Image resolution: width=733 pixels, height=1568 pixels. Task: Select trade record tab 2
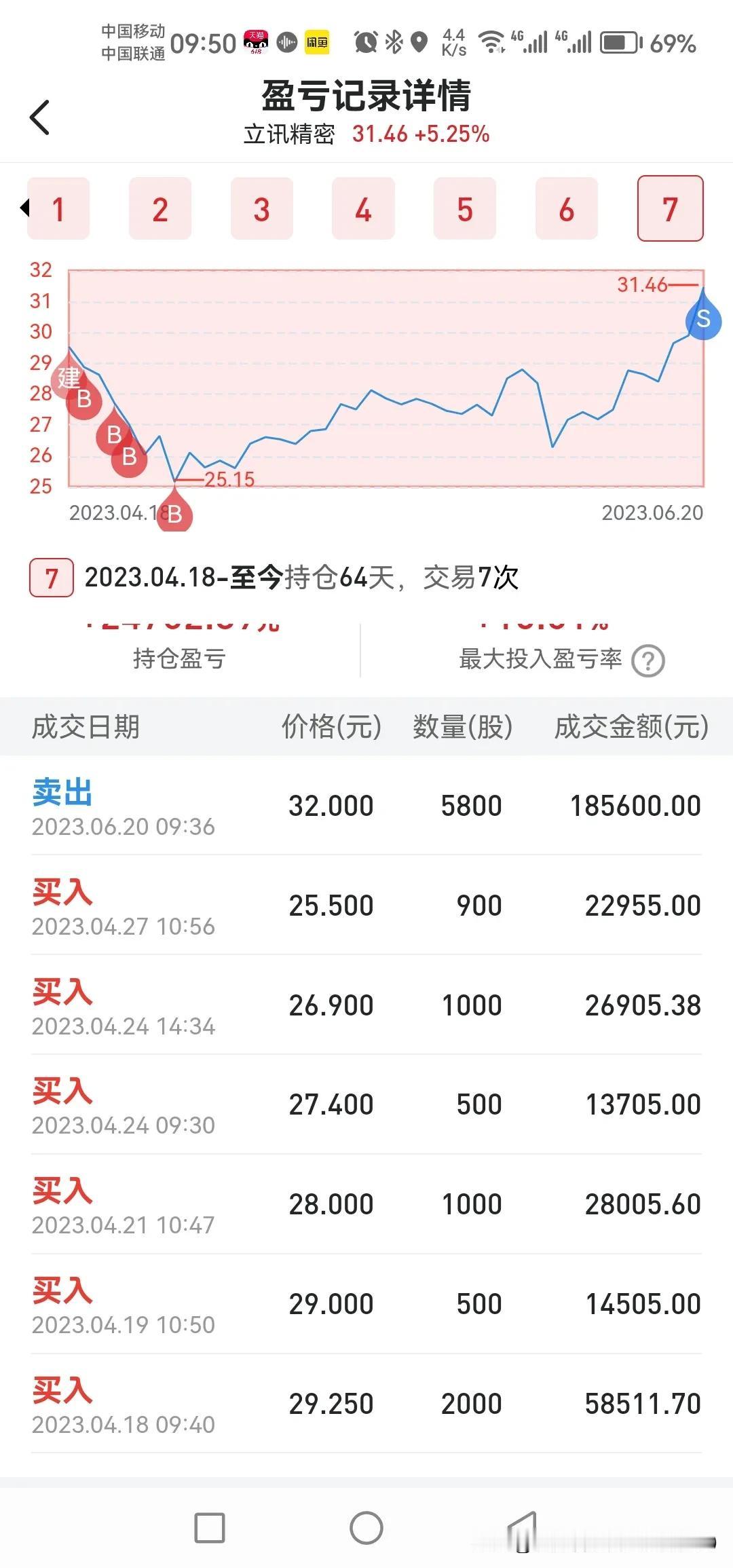pos(160,209)
